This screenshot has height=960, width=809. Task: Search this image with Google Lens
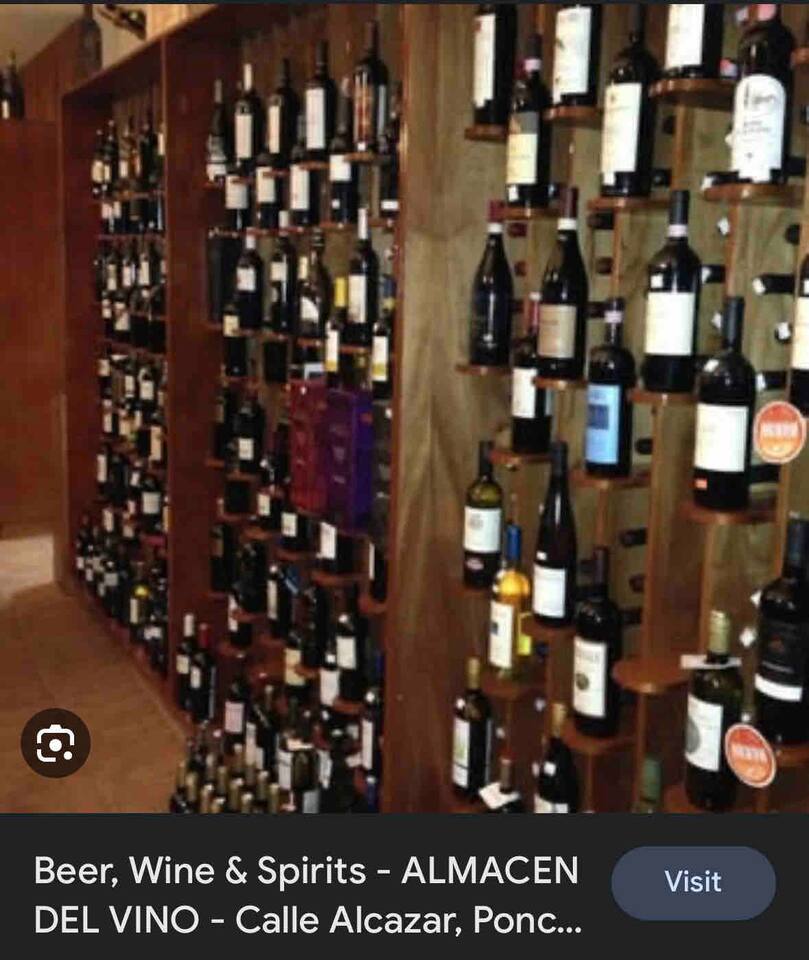click(x=56, y=742)
